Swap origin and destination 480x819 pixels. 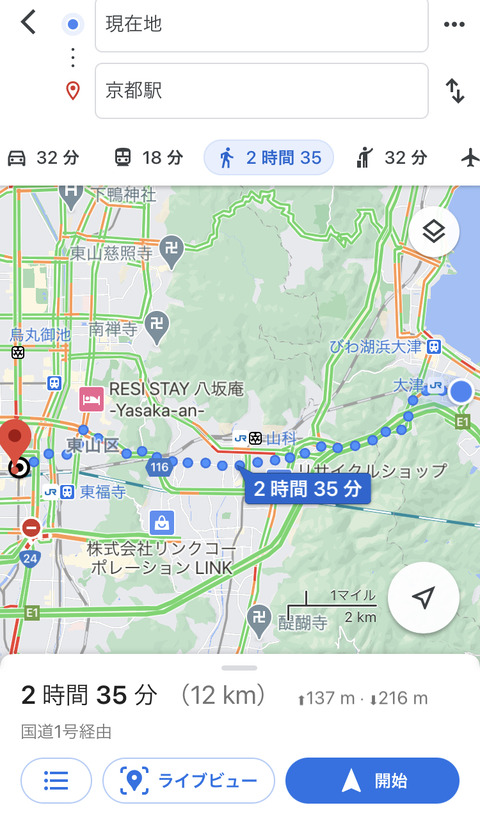(455, 91)
